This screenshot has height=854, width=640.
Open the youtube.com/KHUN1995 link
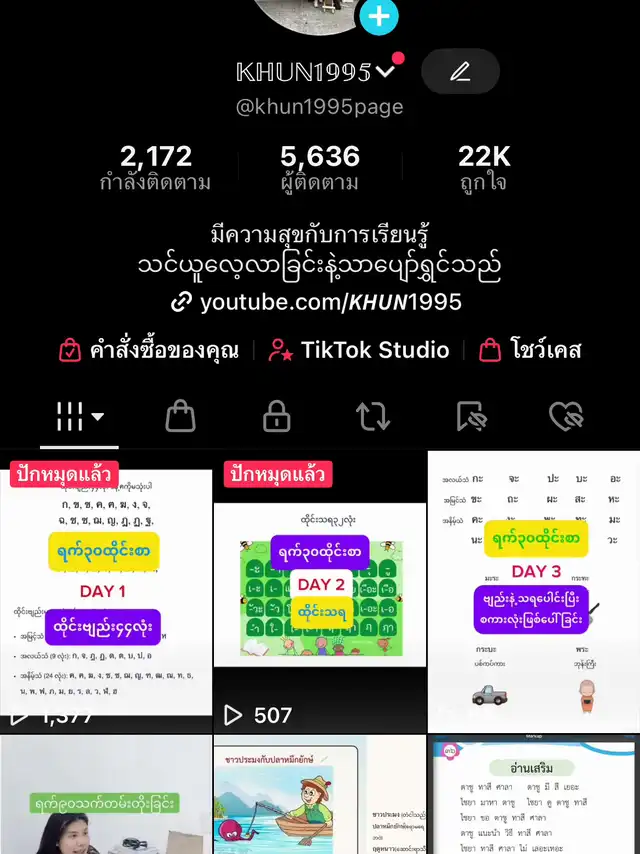[x=319, y=301]
